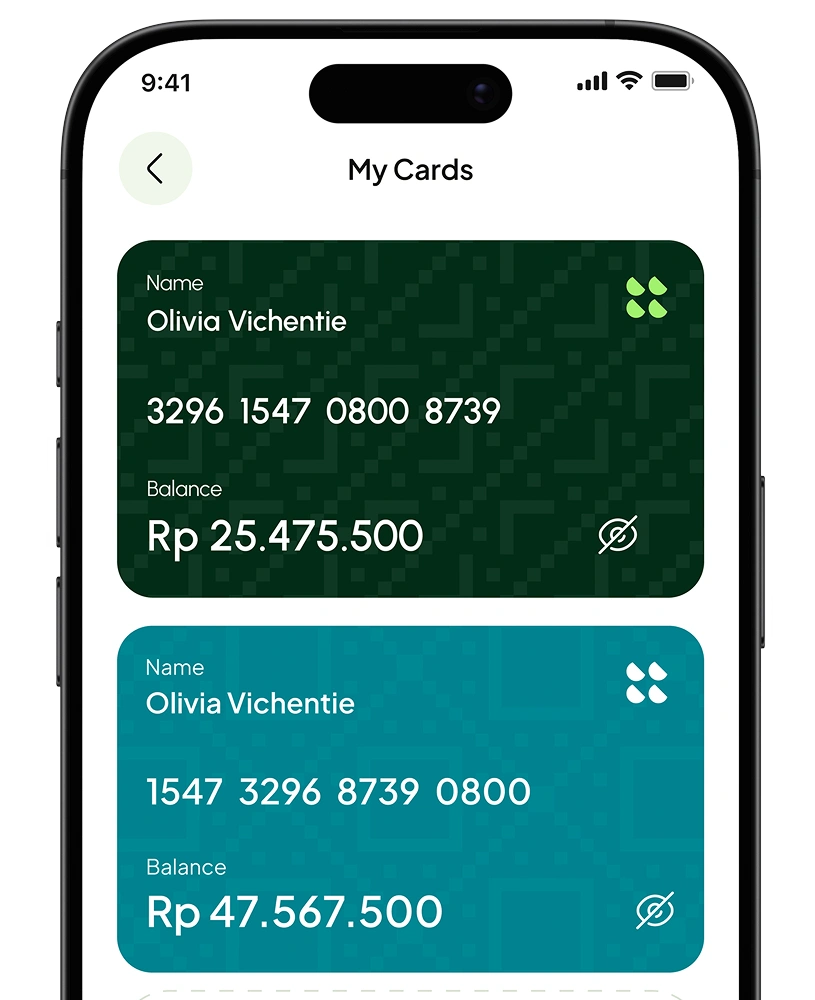Hide balance on the teal card

[655, 910]
